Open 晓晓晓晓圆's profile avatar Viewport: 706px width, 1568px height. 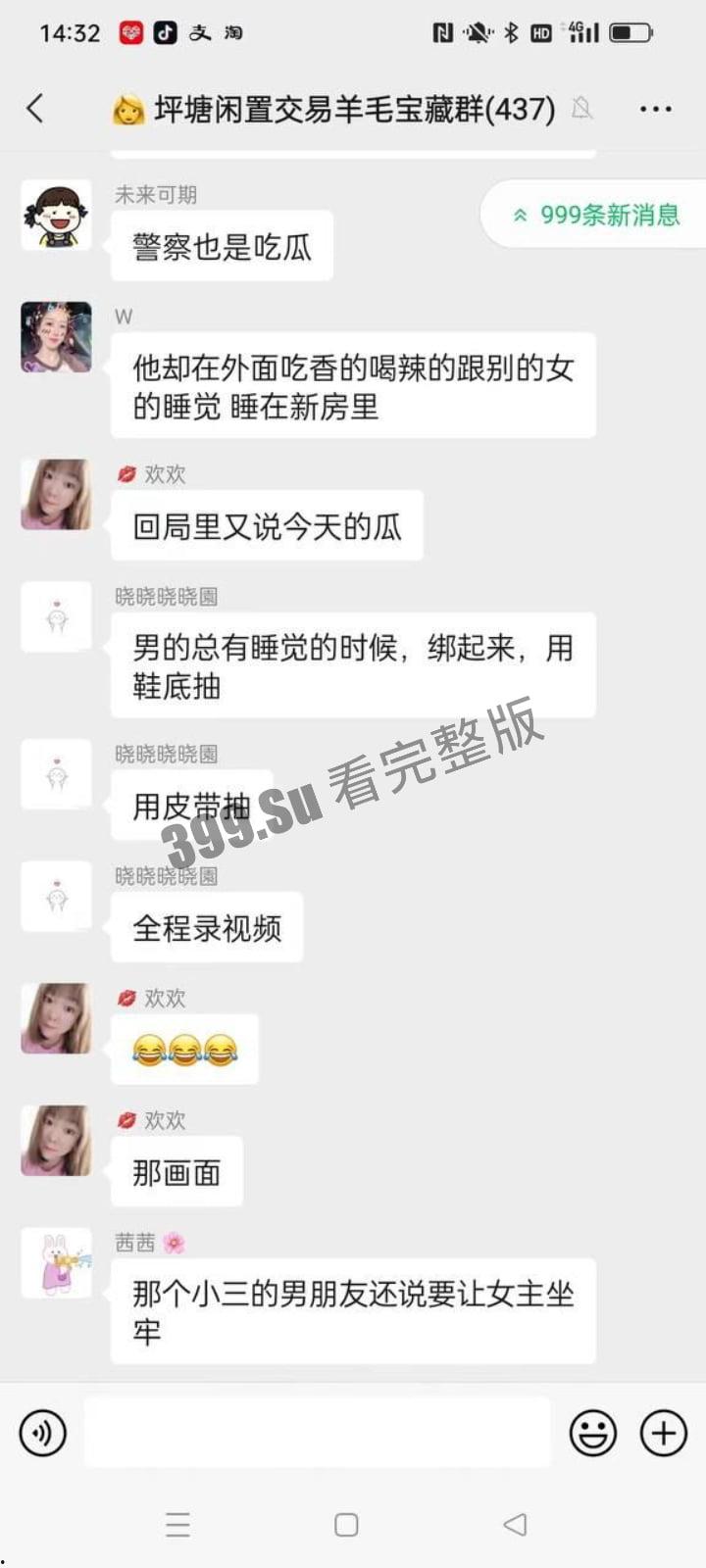tap(56, 616)
